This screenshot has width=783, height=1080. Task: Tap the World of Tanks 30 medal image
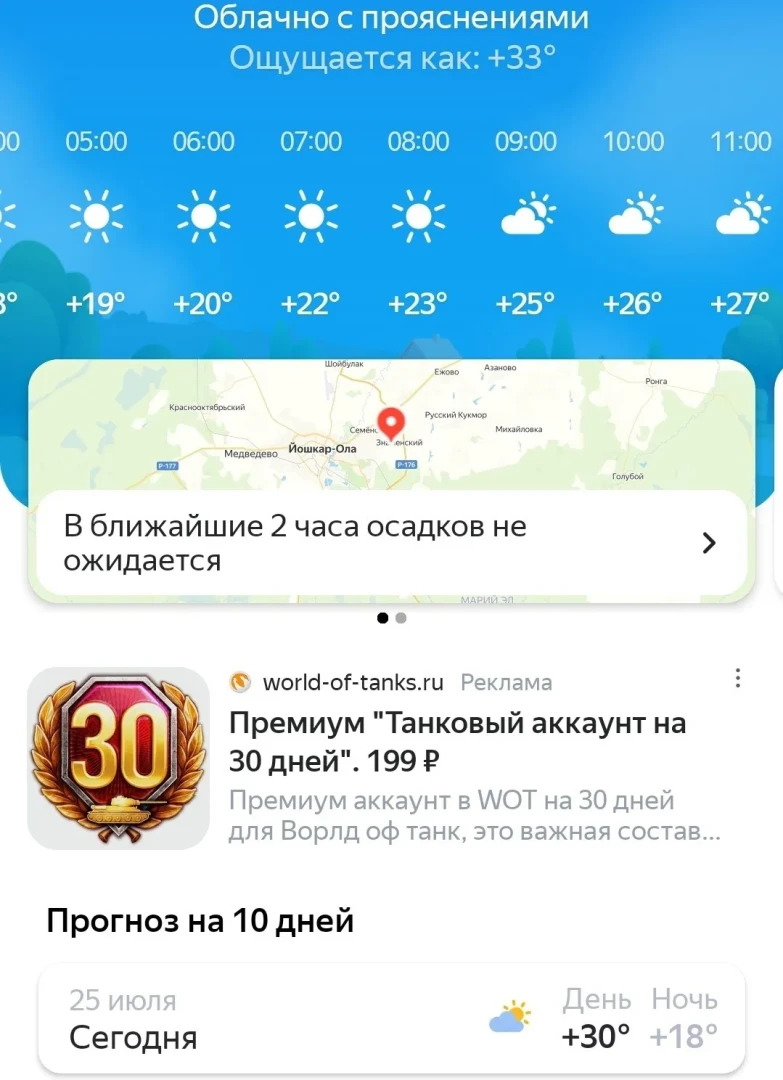(118, 758)
